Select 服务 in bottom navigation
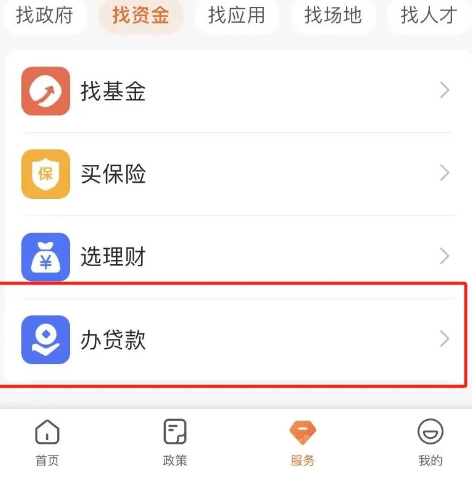Screen dimensions: 472x482 tap(303, 443)
